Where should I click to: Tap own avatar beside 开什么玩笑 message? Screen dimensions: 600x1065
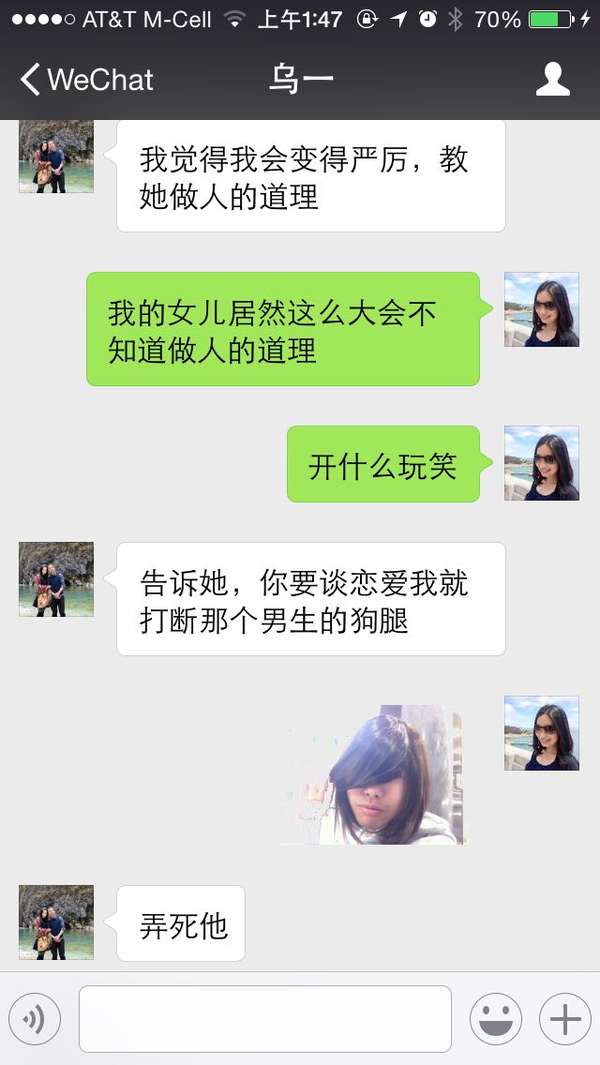541,463
